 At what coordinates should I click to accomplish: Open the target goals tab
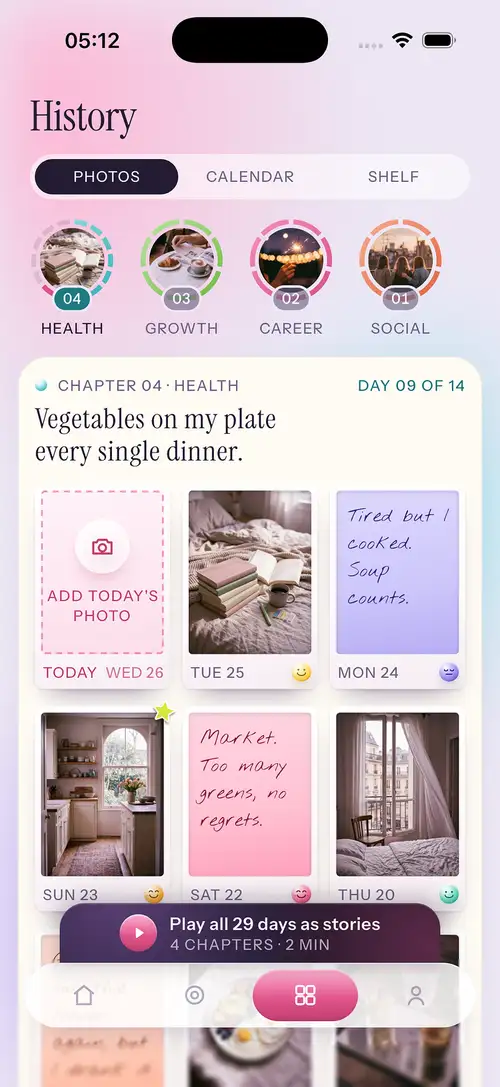pyautogui.click(x=195, y=995)
